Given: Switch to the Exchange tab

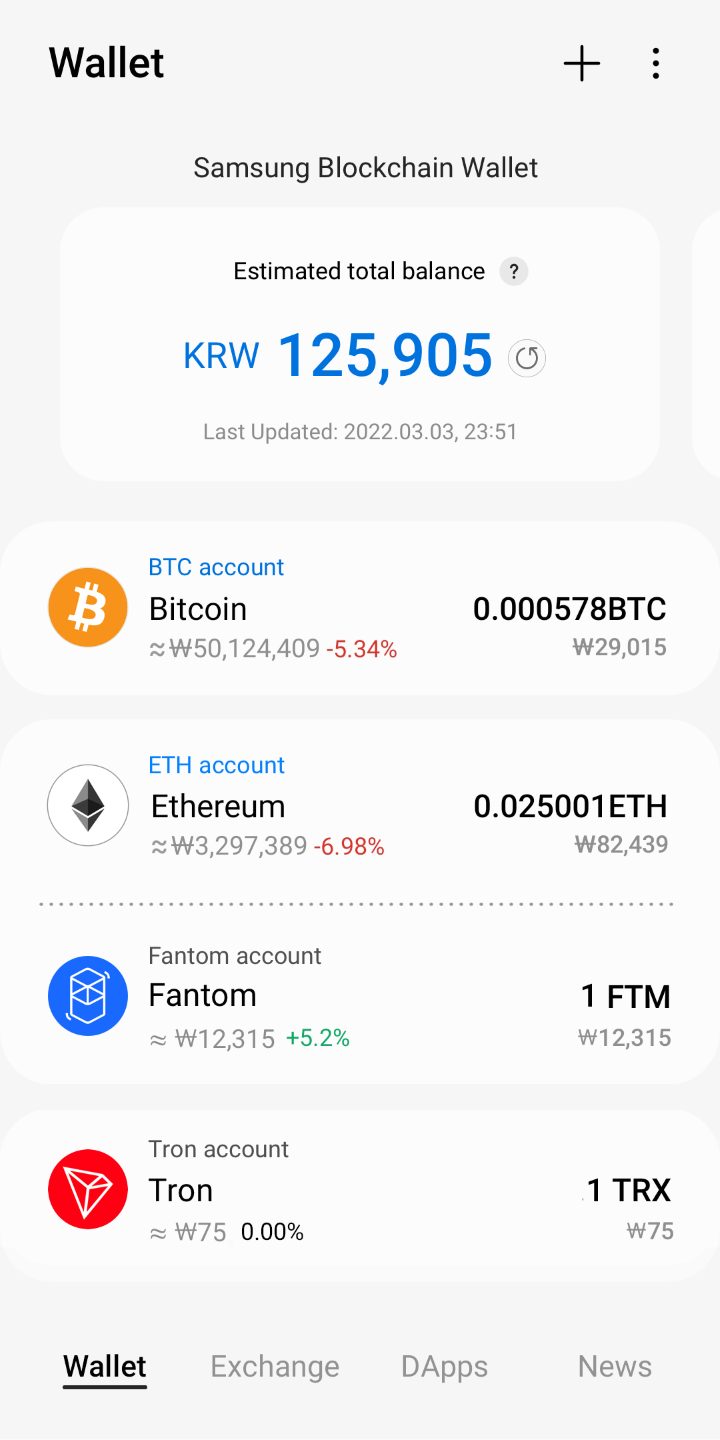Looking at the screenshot, I should (274, 1366).
